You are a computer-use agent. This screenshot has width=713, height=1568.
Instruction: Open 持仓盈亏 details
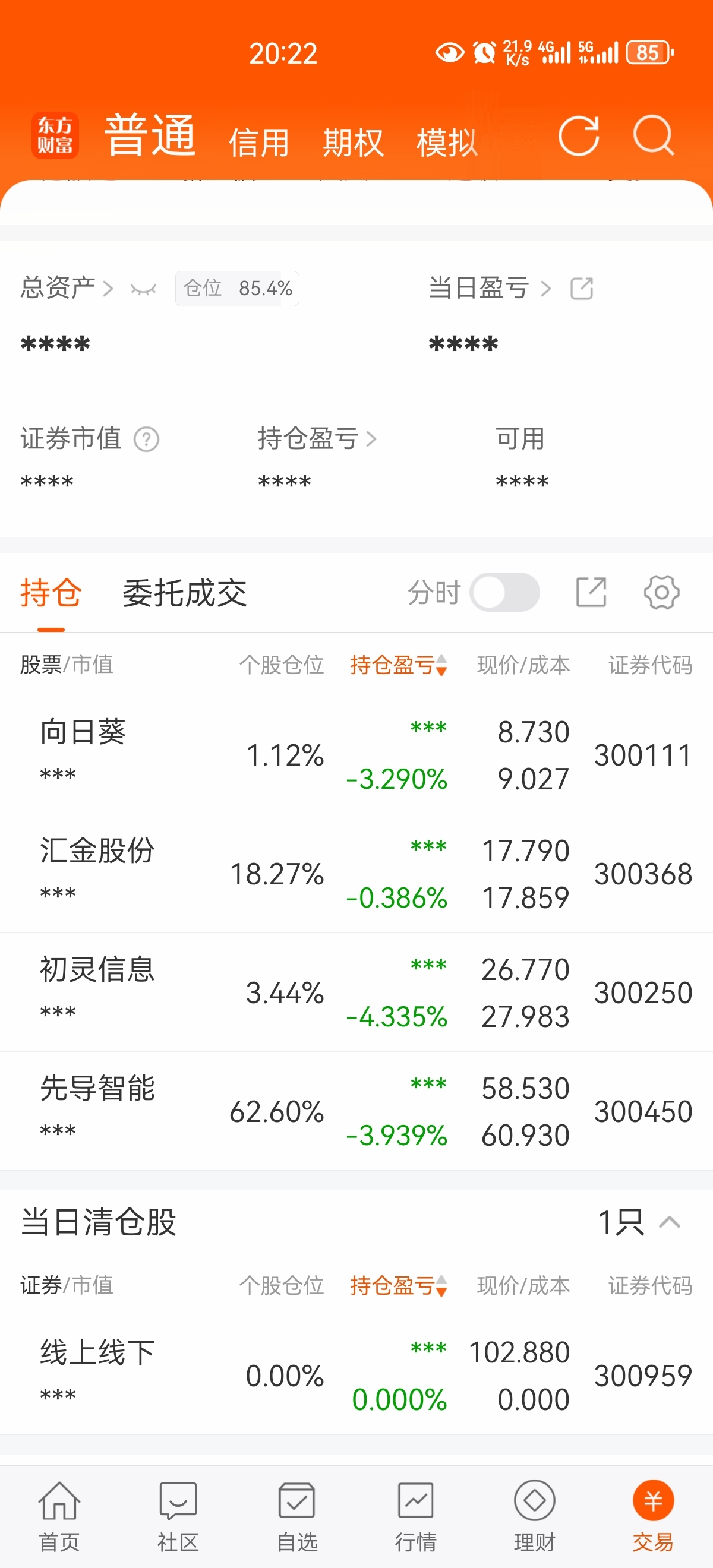(x=317, y=438)
